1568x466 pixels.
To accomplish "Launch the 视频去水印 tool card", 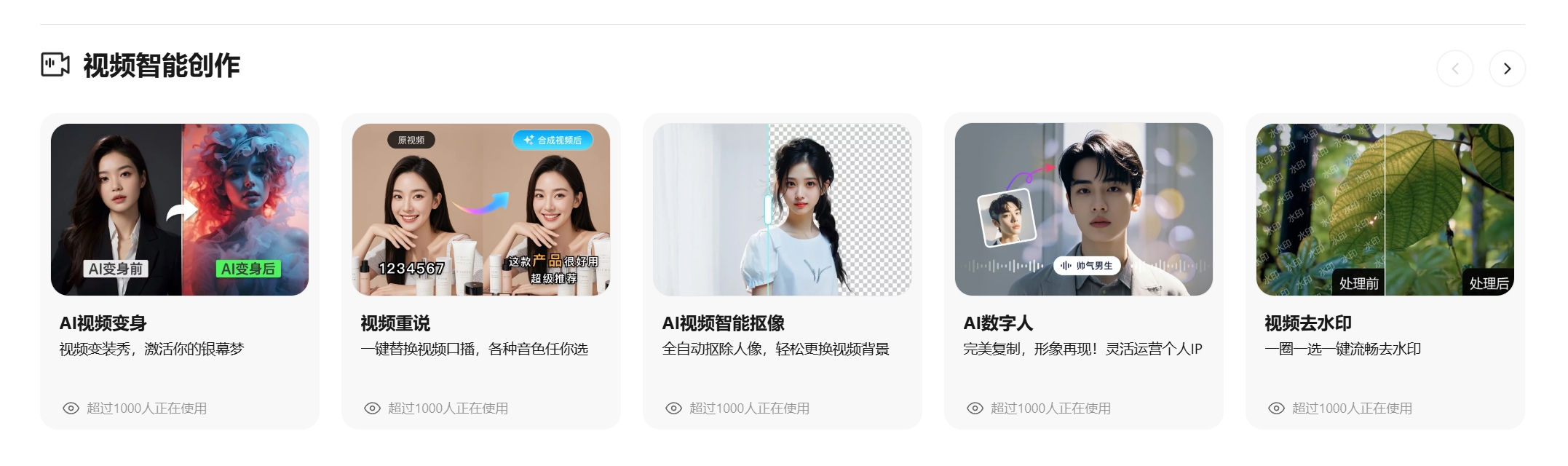I will pos(1385,271).
